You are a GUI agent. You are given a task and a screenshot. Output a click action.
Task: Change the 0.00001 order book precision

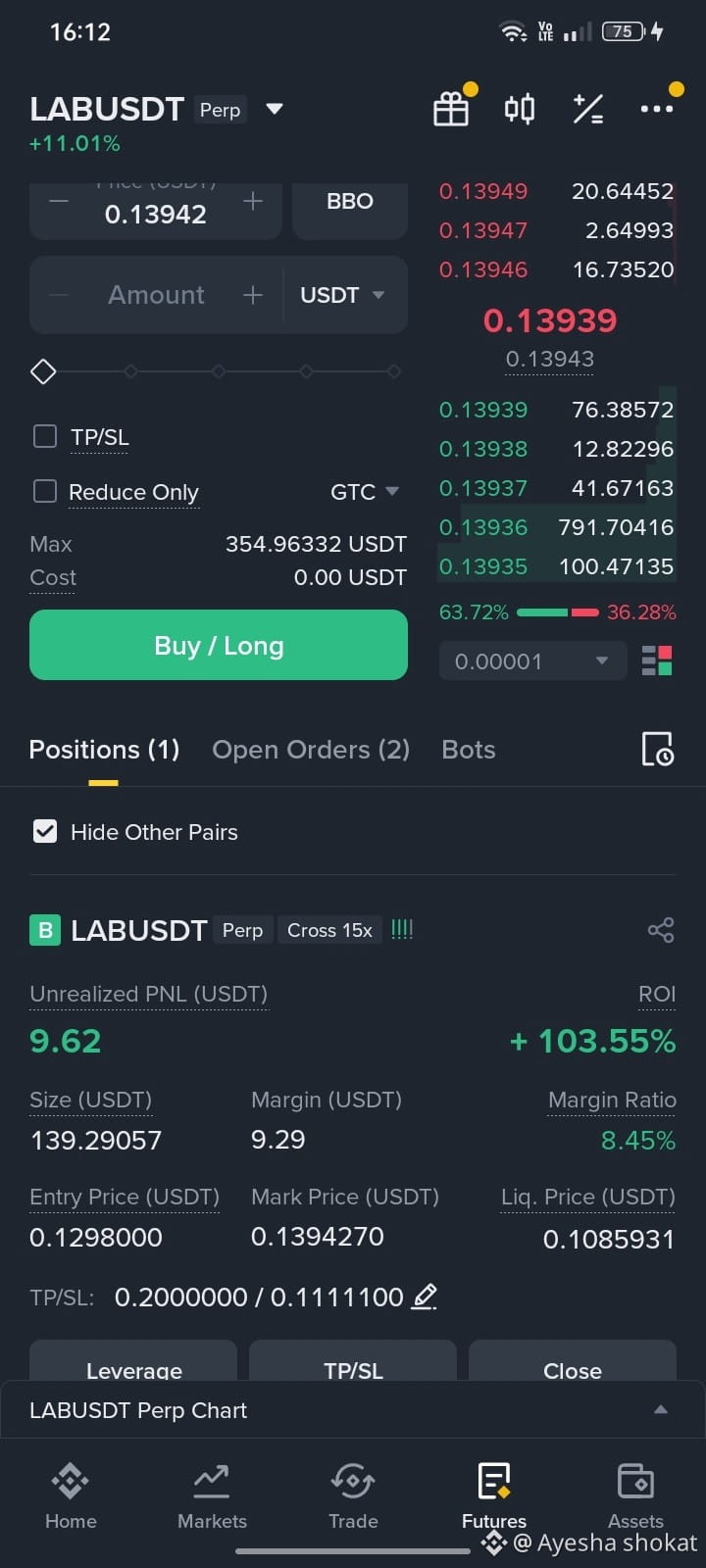click(x=531, y=661)
